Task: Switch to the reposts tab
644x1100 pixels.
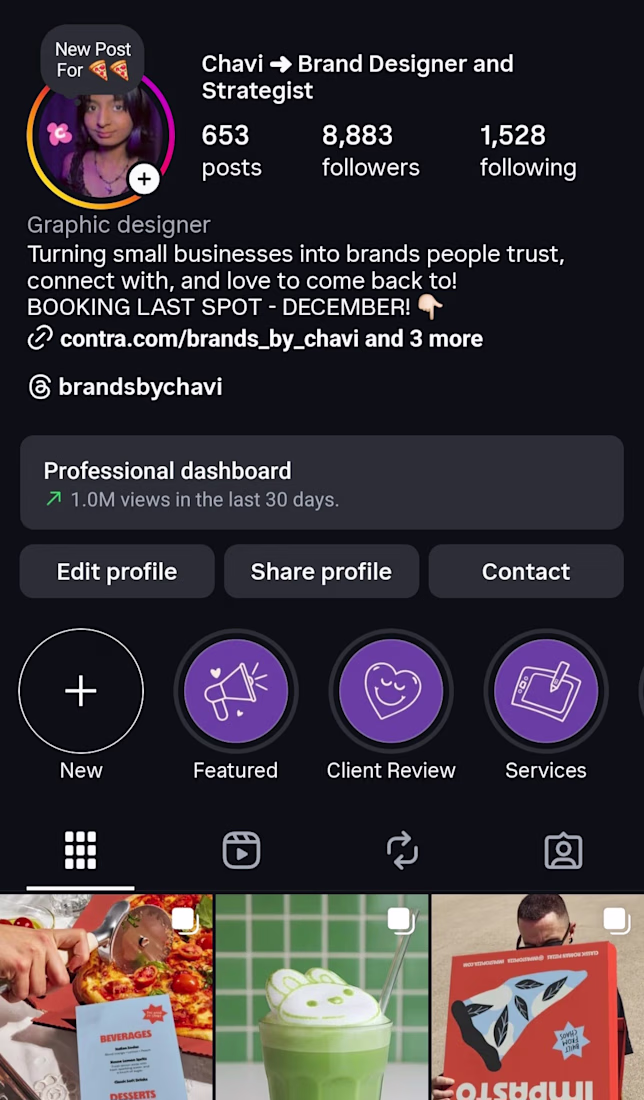Action: 402,851
